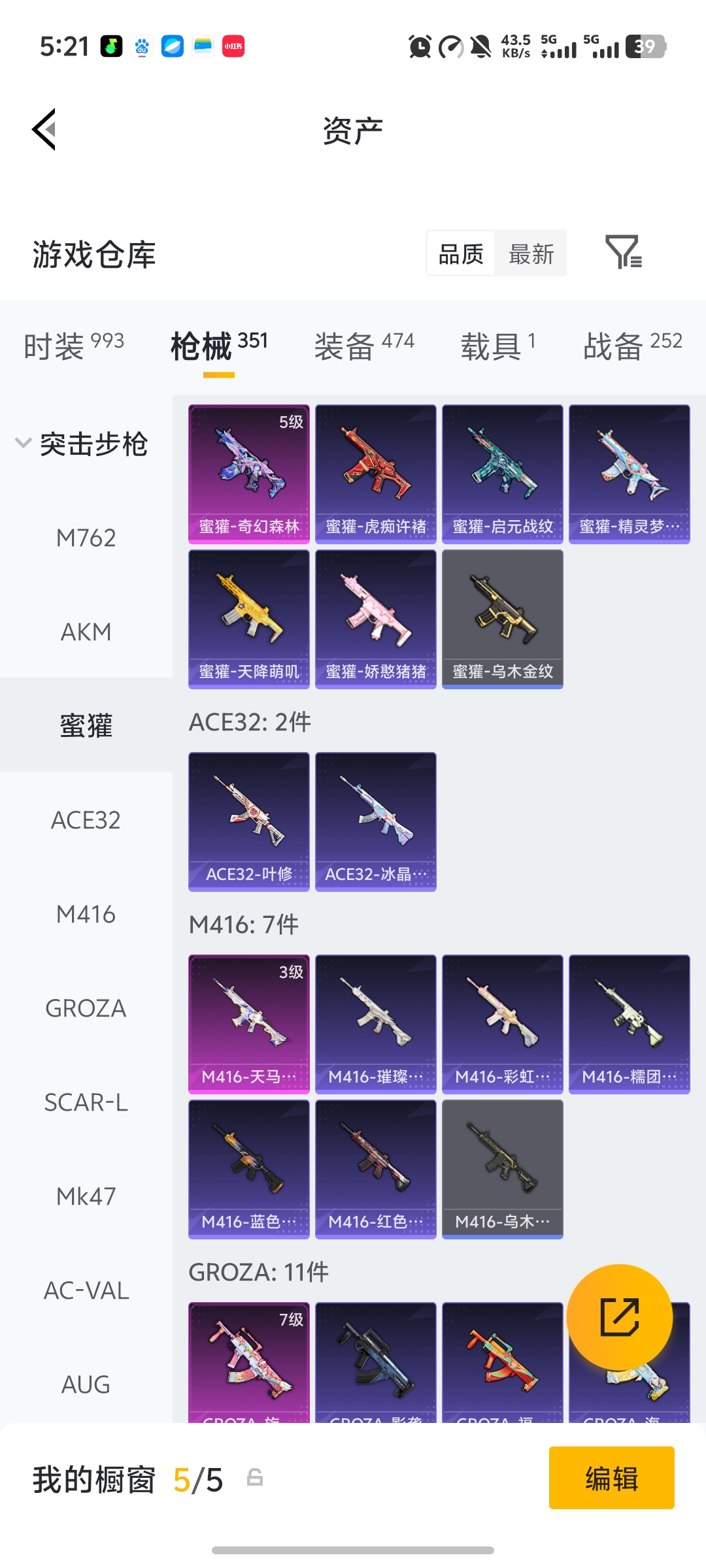Select AUG in the side list
This screenshot has width=706, height=1568.
86,1384
